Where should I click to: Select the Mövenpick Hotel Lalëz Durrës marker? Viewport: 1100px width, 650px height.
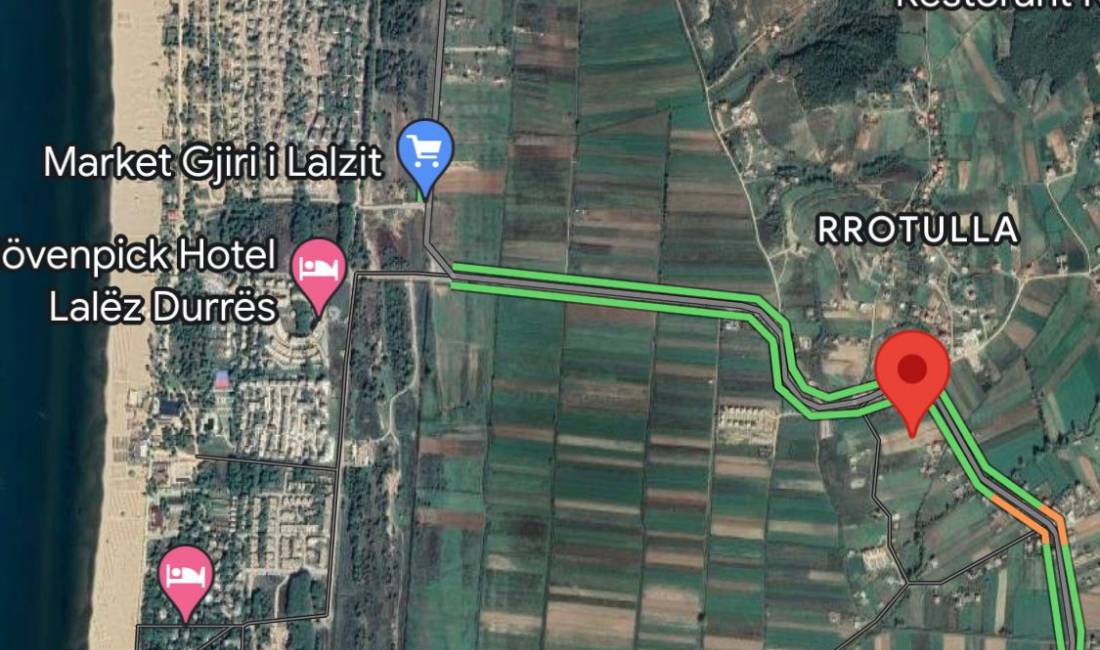[x=318, y=270]
